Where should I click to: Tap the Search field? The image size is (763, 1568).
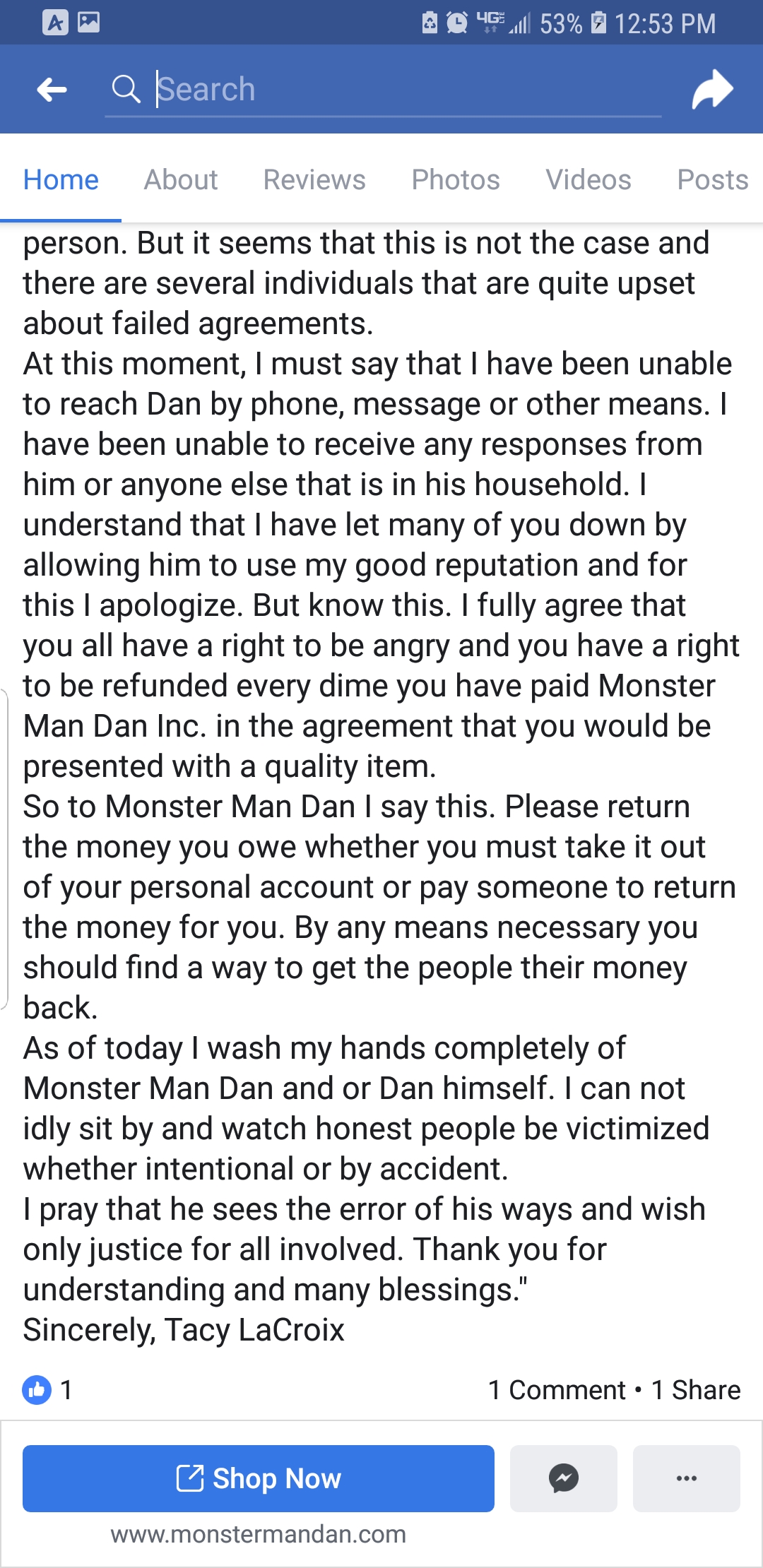coord(396,90)
